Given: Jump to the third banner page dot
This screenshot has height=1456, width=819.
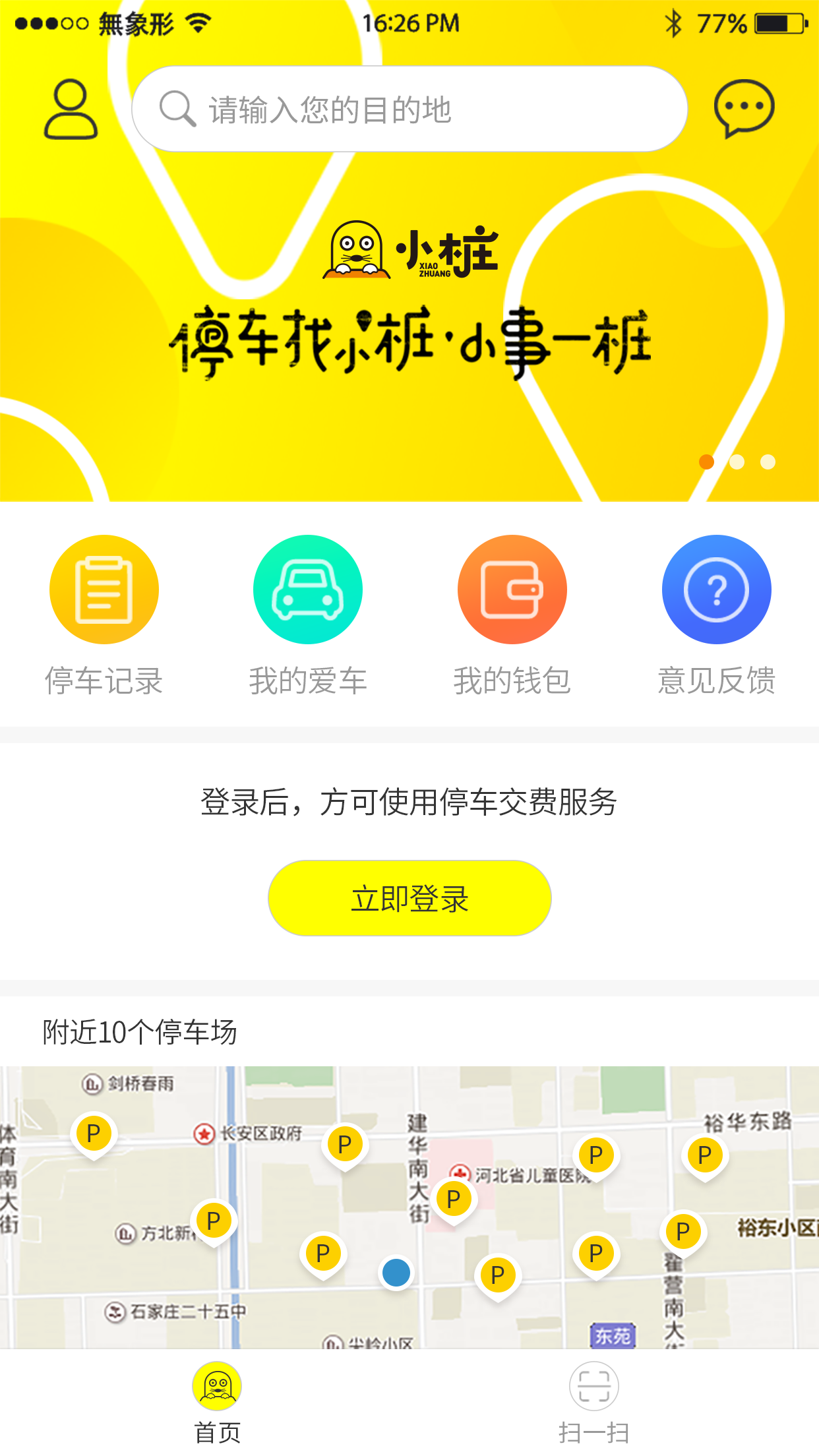Looking at the screenshot, I should tap(768, 462).
